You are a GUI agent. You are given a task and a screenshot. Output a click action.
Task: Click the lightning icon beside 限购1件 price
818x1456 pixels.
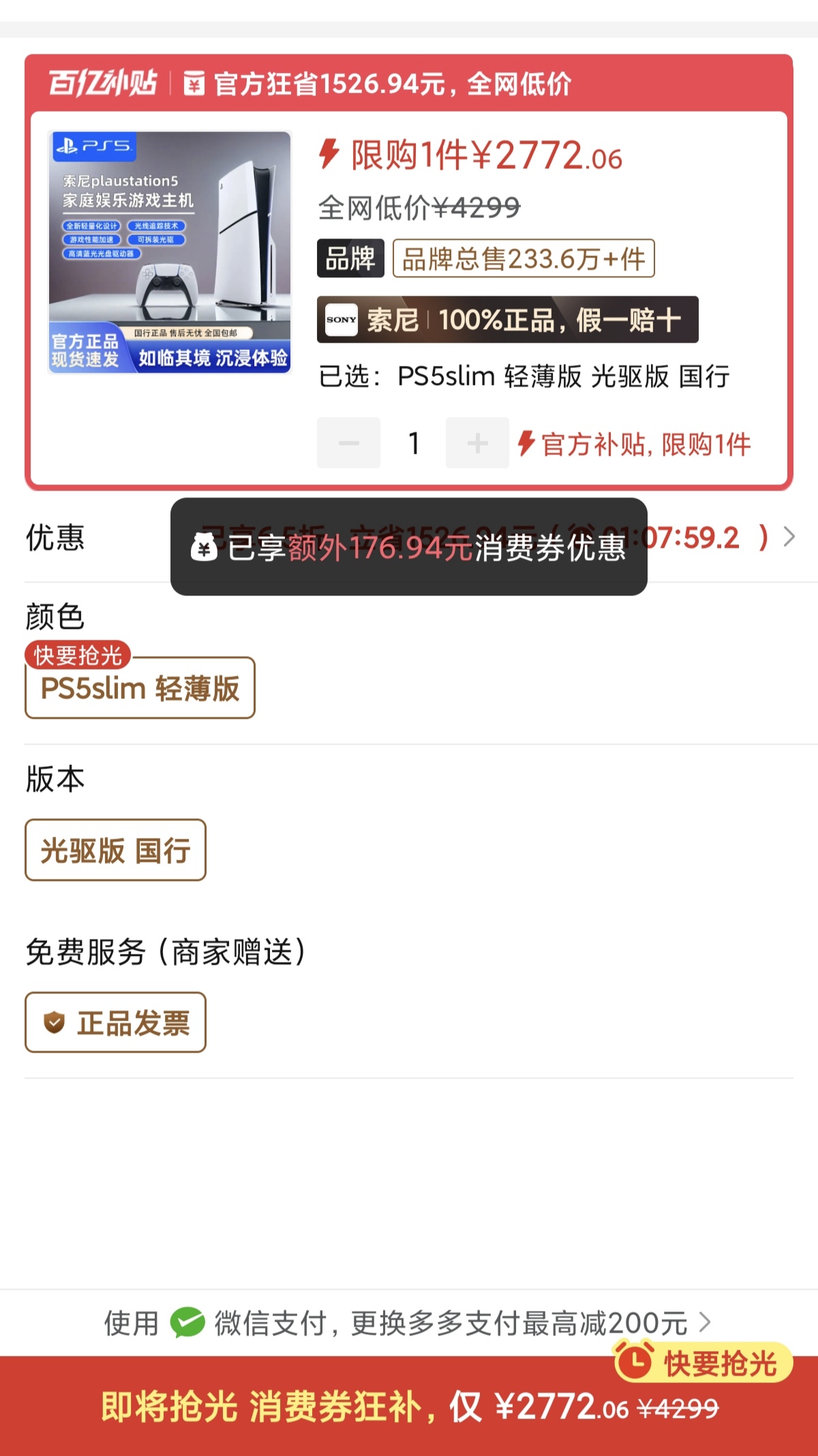(x=330, y=156)
